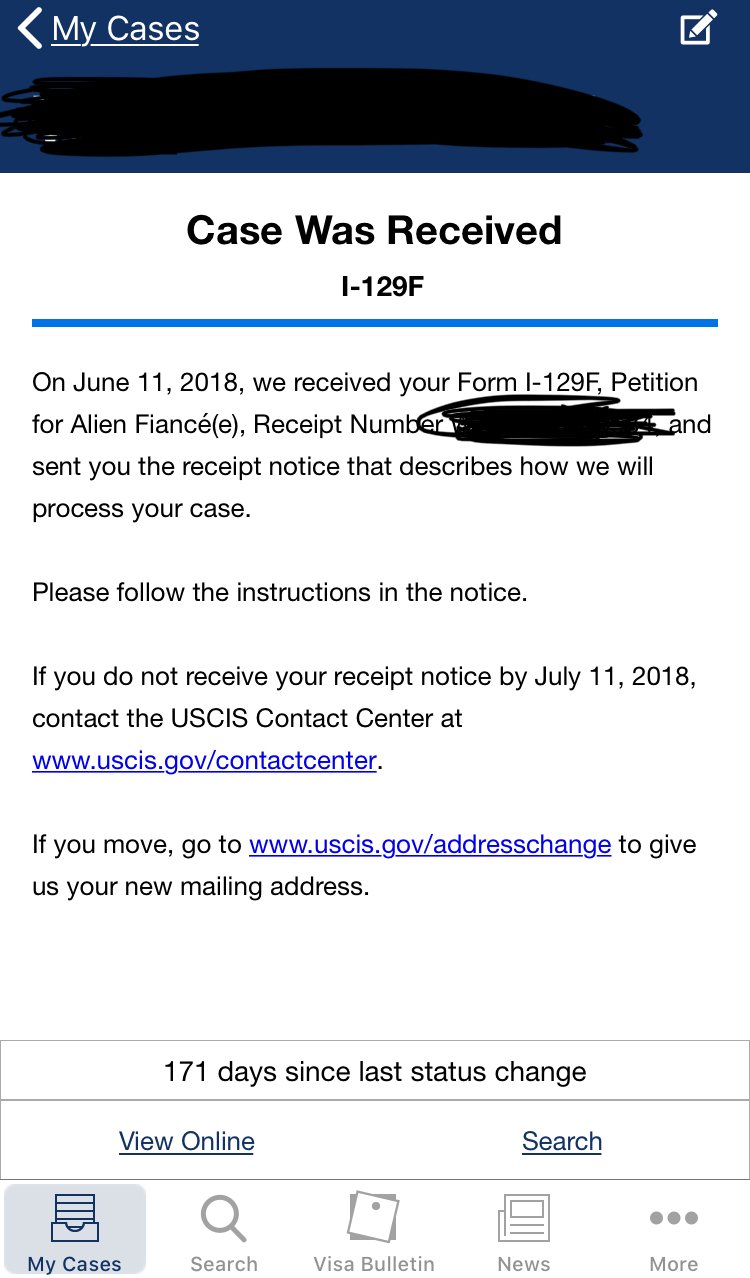Switch to the News tab
The height and width of the screenshot is (1278, 750).
524,1230
